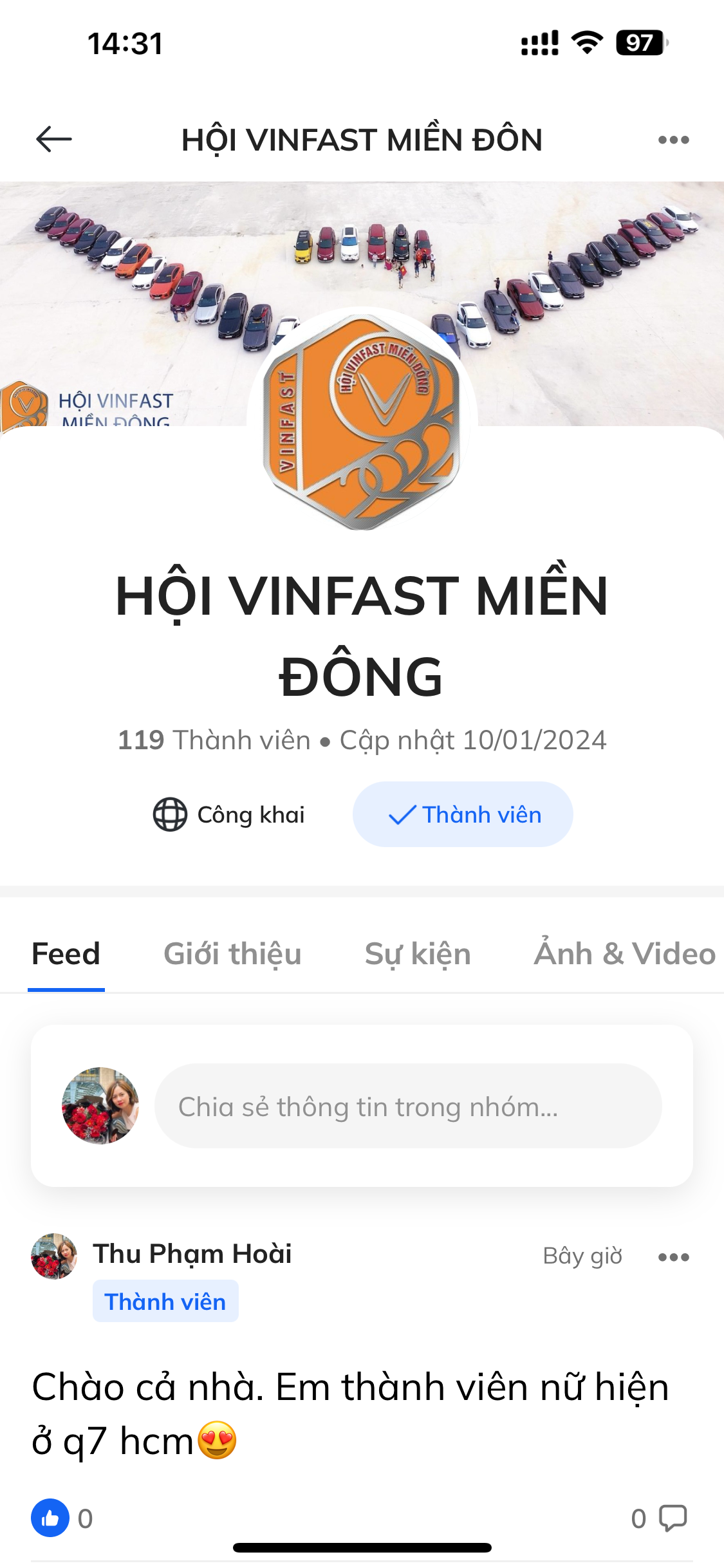Screen dimensions: 724x1568
Task: Tap the Chia sẻ thông tin field
Action: [x=408, y=1106]
